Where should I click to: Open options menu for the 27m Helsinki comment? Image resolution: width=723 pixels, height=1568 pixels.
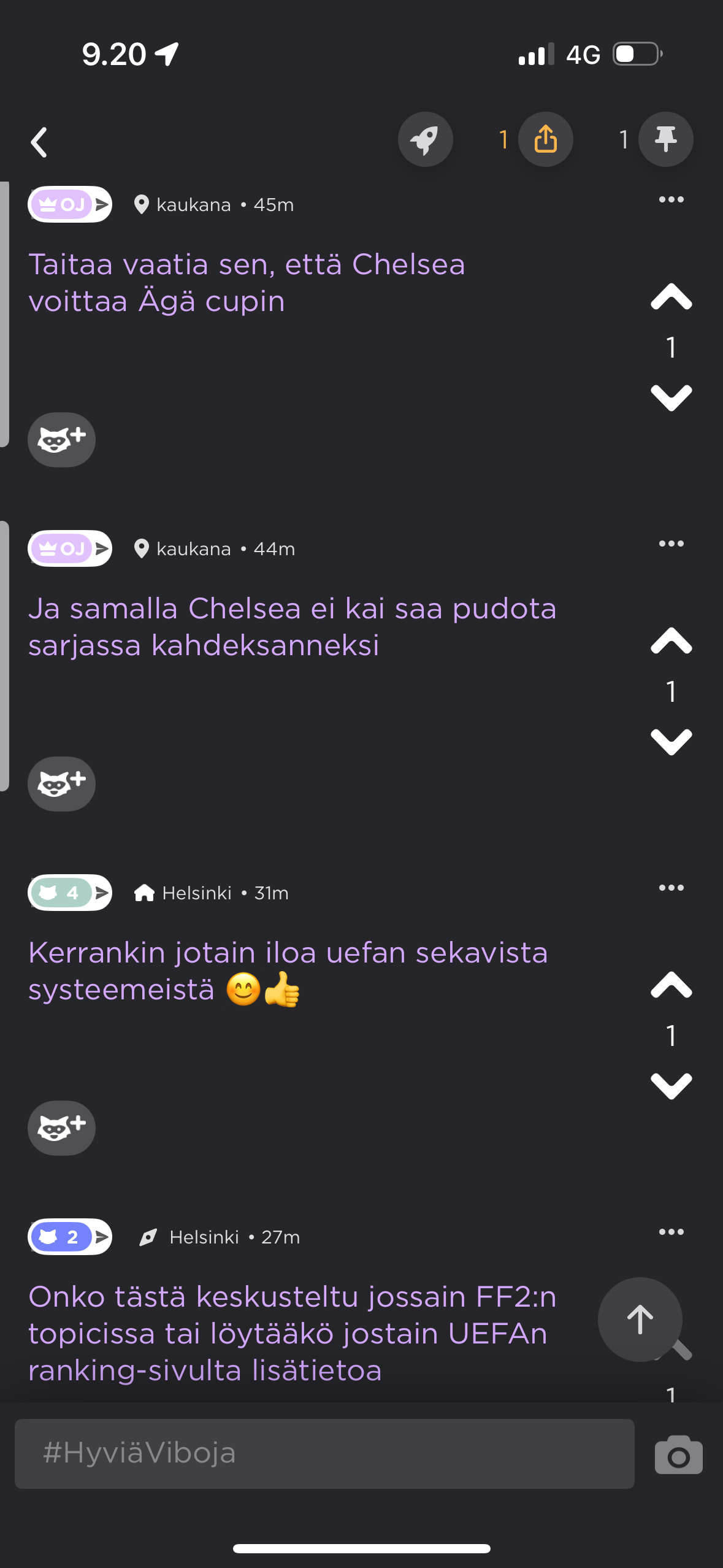(671, 1232)
